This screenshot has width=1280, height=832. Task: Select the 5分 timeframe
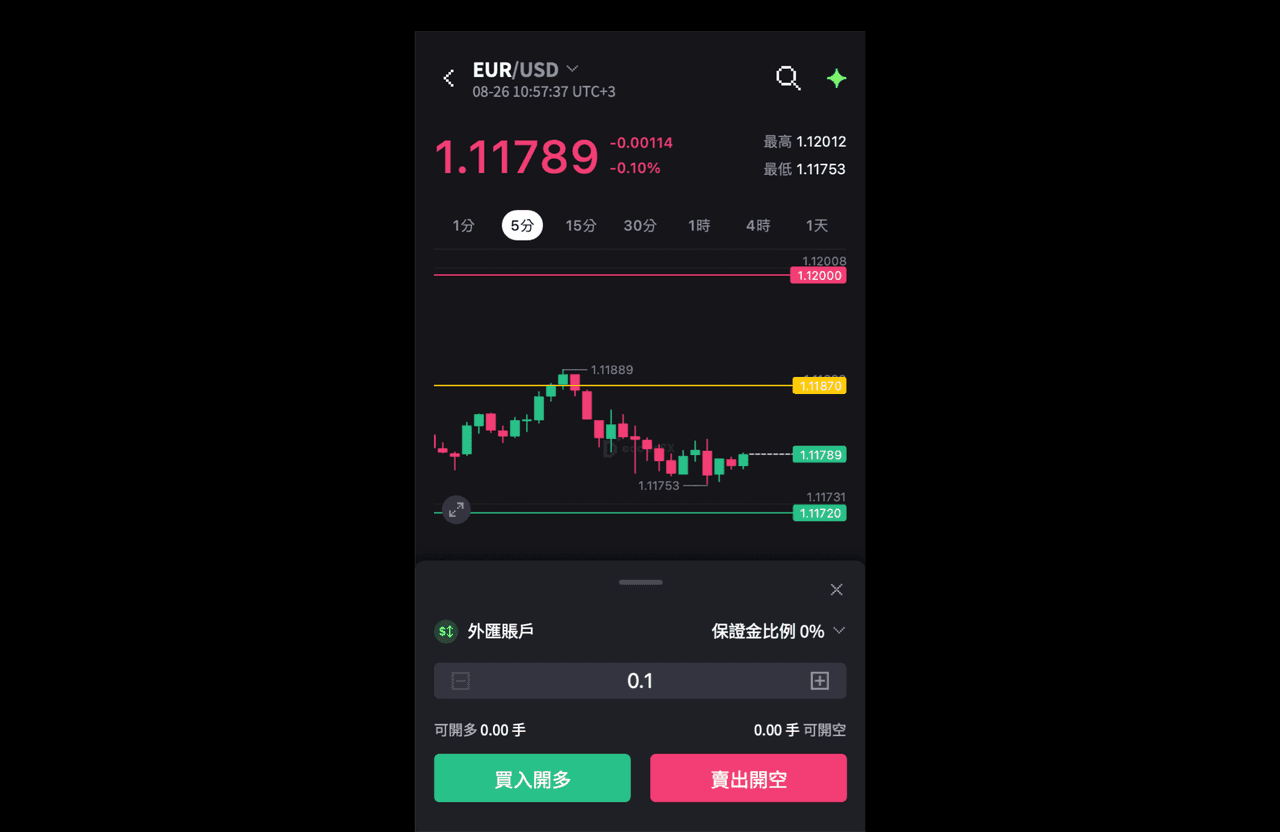click(x=522, y=226)
